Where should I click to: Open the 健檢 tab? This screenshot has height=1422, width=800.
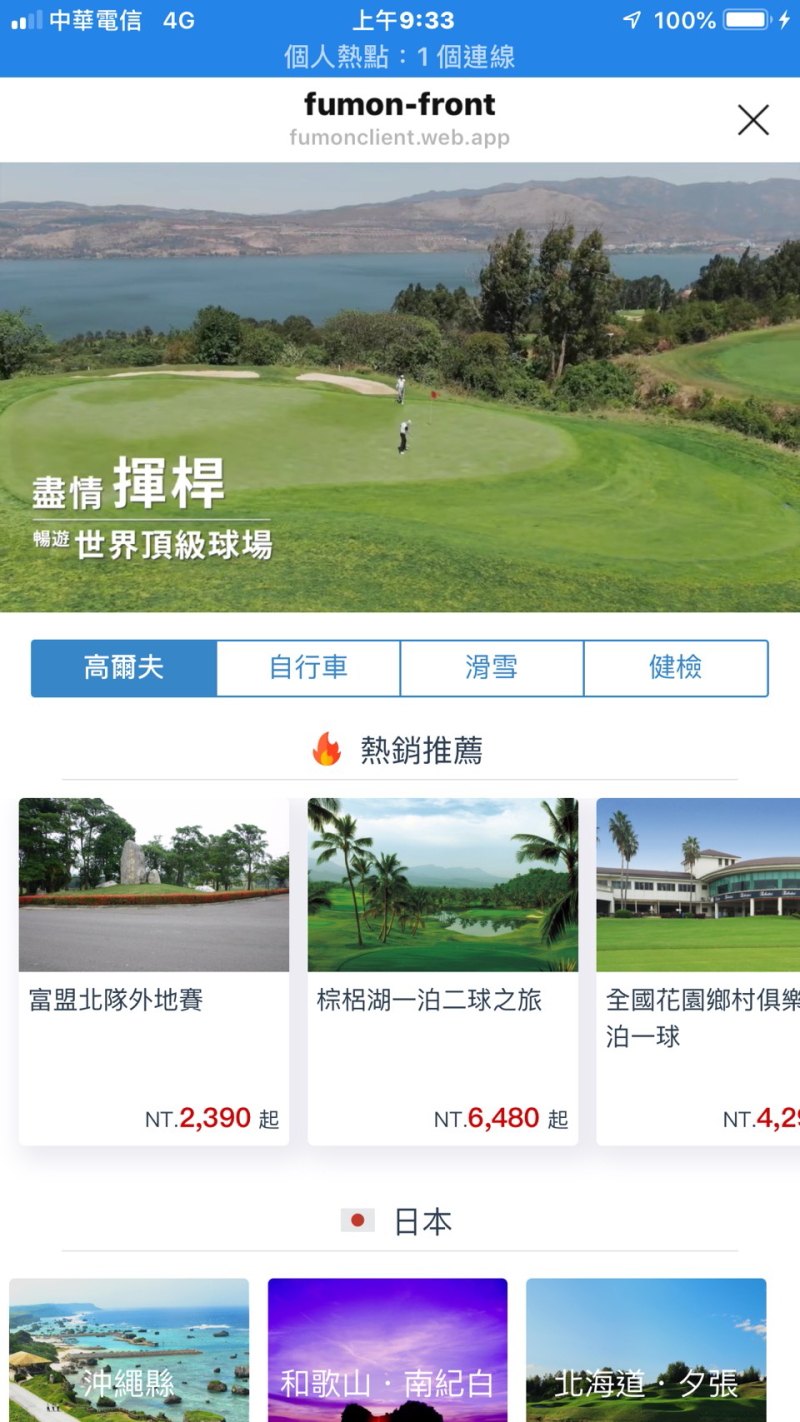pyautogui.click(x=676, y=668)
